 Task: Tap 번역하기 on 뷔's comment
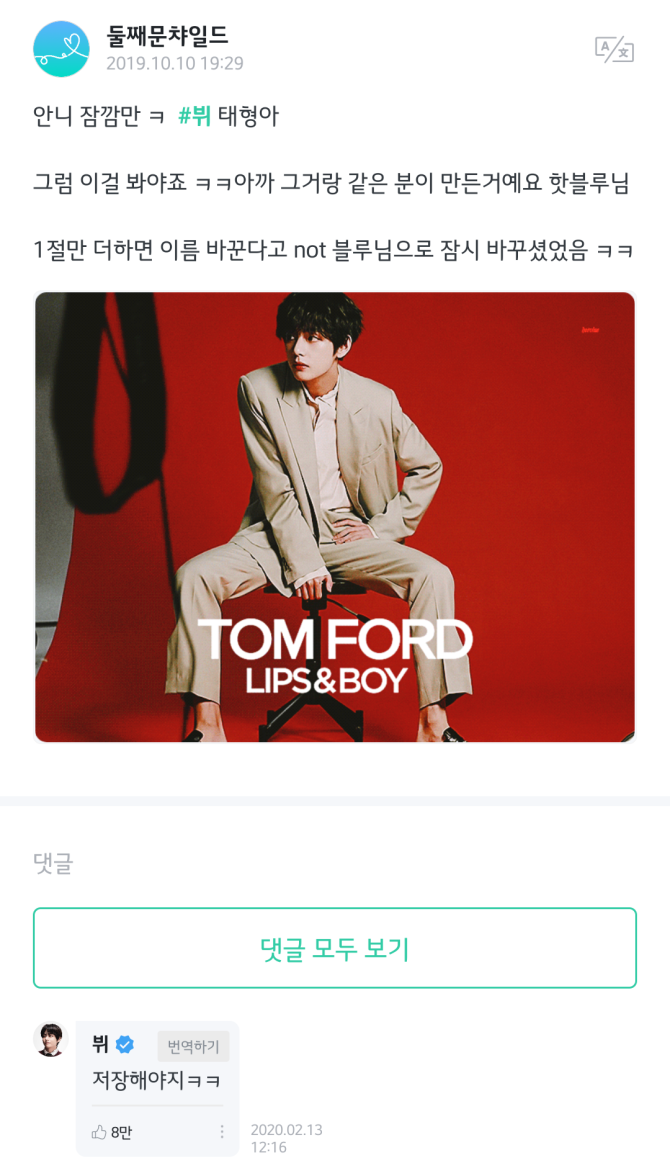(193, 1046)
